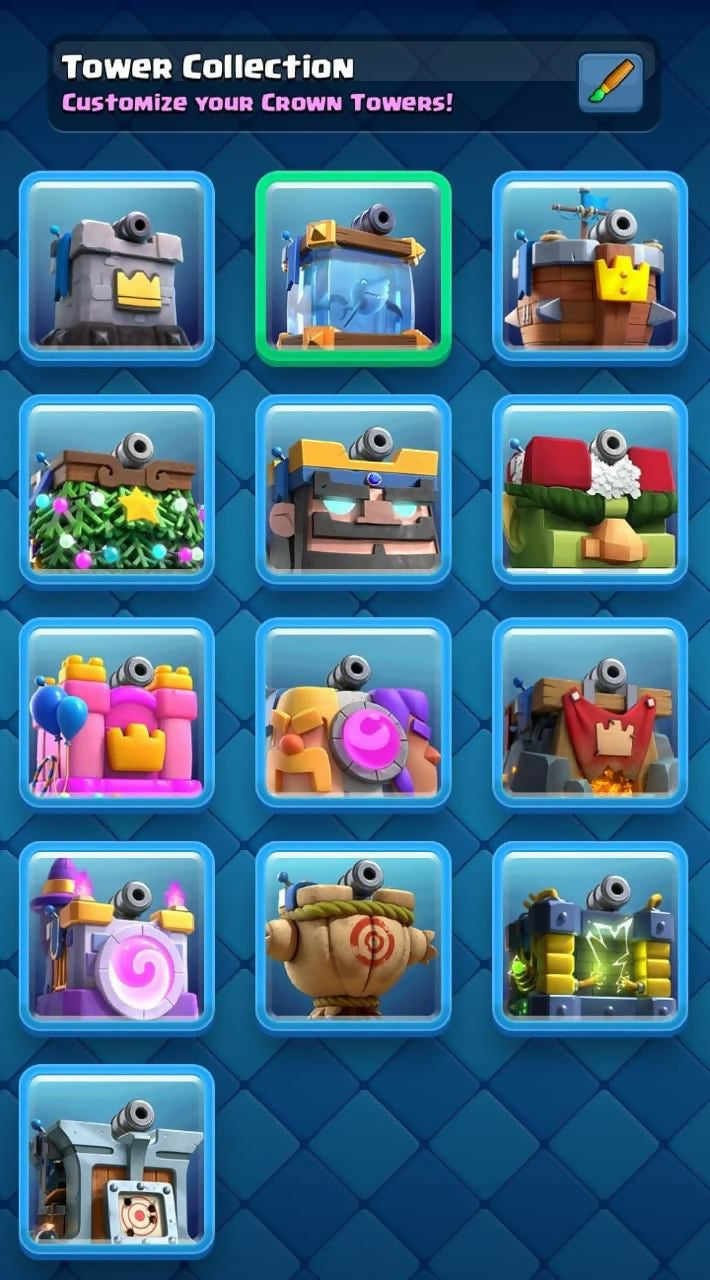
Task: Pick the goblin Santa hat tower skin
Action: (590, 491)
